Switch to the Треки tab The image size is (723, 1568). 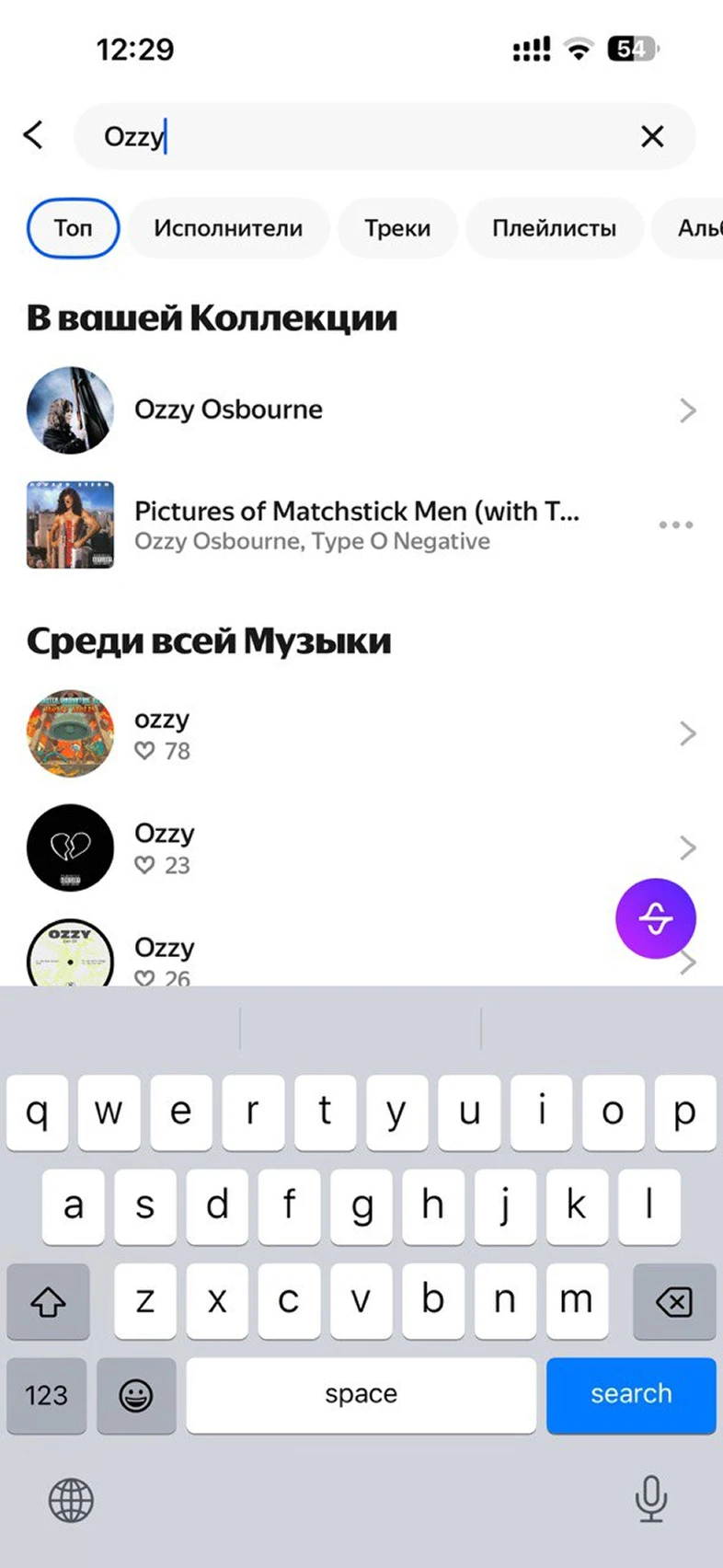[x=397, y=228]
